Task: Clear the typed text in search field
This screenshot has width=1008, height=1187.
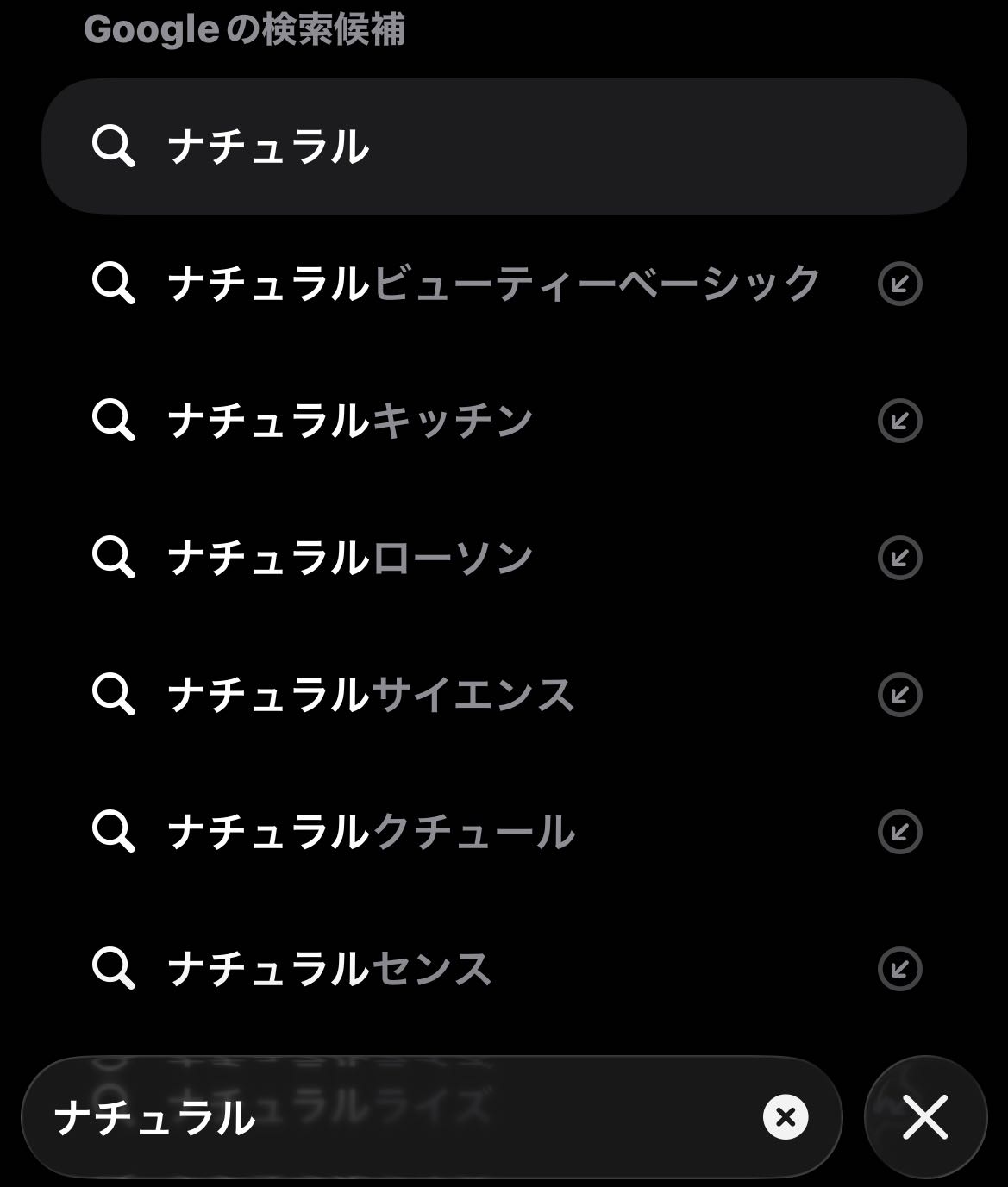Action: [786, 1118]
